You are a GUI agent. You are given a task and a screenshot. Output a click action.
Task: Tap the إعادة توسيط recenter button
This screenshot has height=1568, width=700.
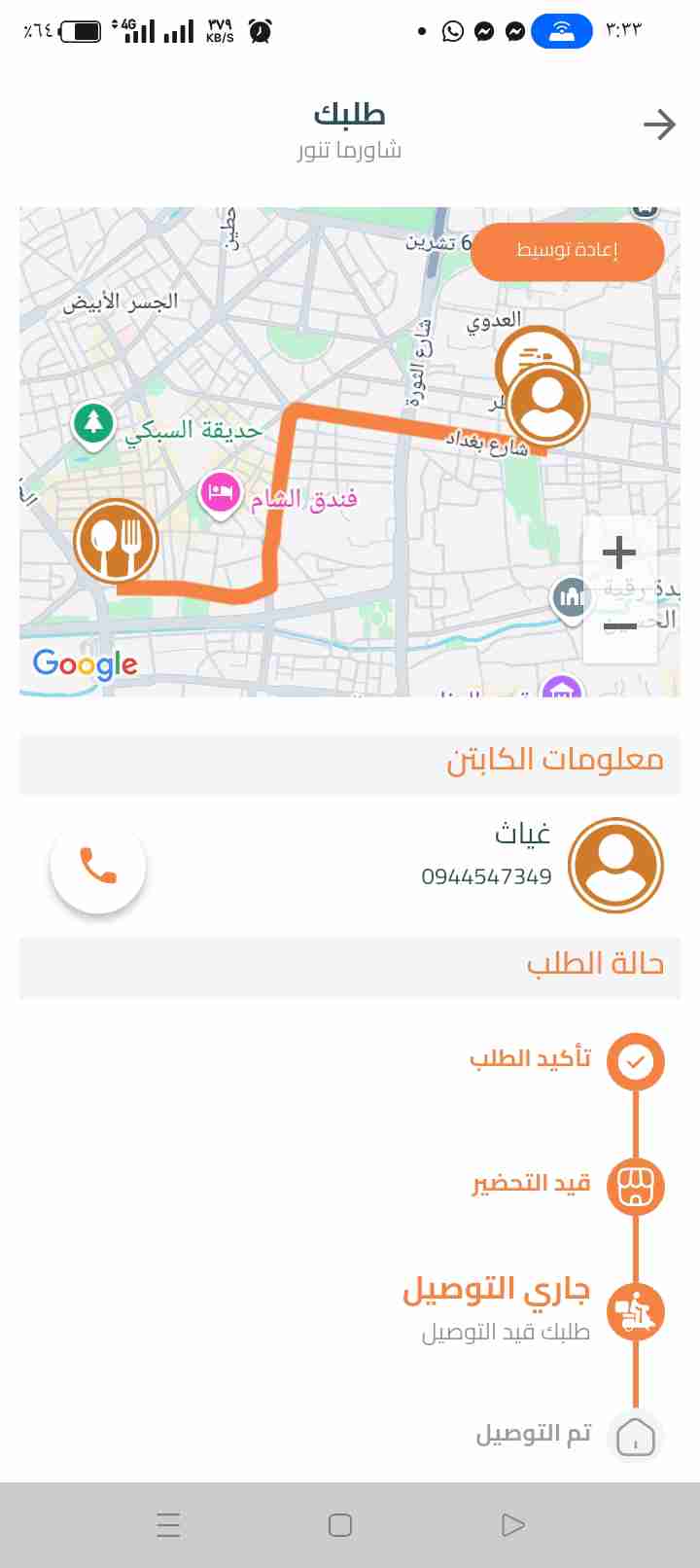[x=567, y=251]
